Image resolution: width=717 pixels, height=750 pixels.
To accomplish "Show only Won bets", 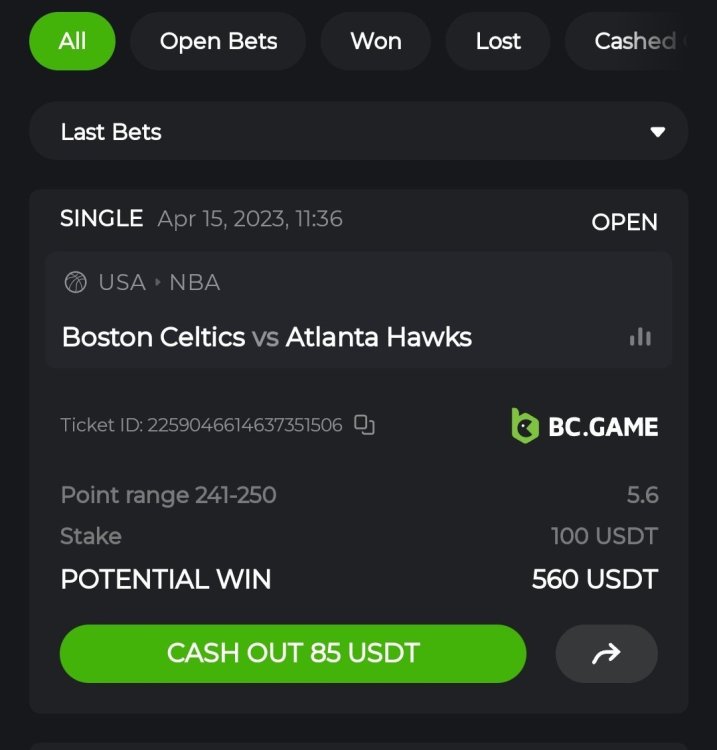I will click(x=376, y=41).
